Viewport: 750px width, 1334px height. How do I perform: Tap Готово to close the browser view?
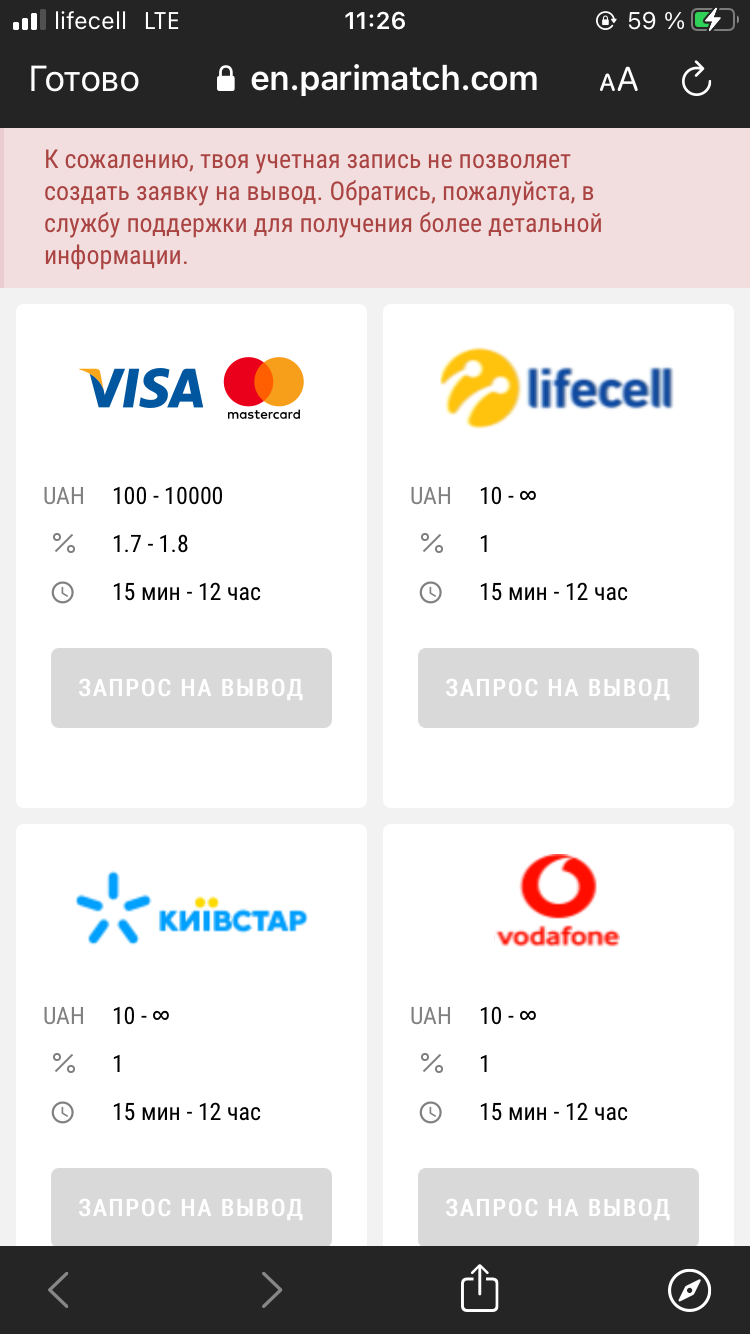tap(84, 80)
